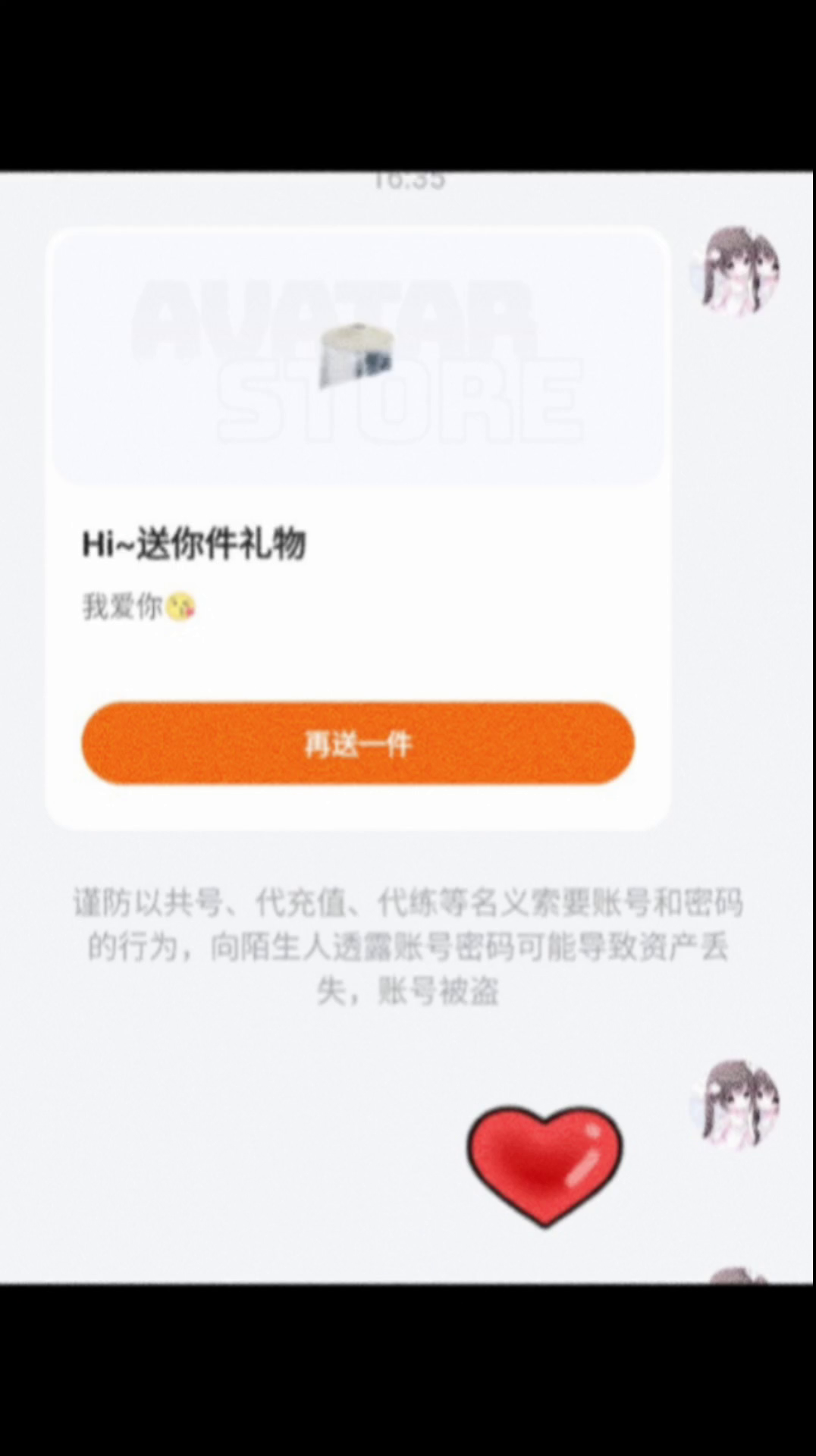
Task: Open the Hi~送你件礼物 gift card
Action: pos(358,528)
